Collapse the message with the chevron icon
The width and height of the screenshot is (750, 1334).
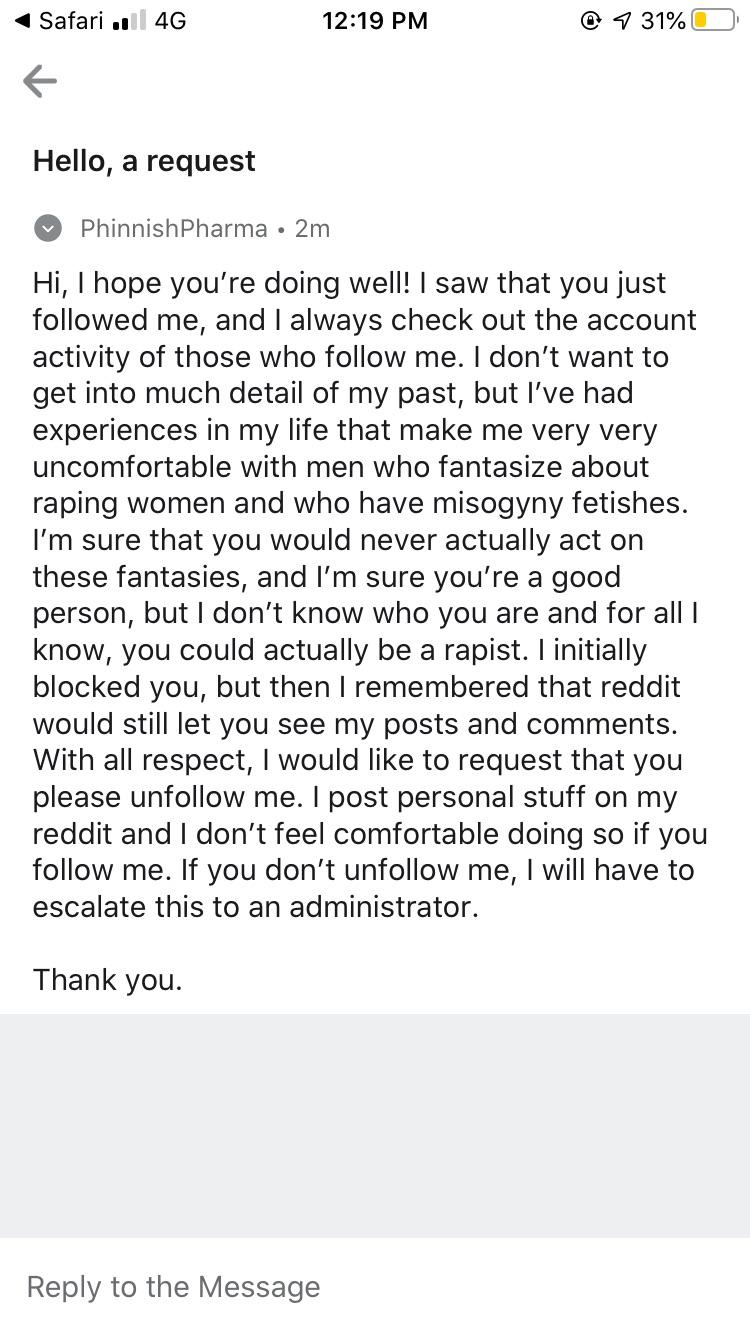[x=48, y=229]
